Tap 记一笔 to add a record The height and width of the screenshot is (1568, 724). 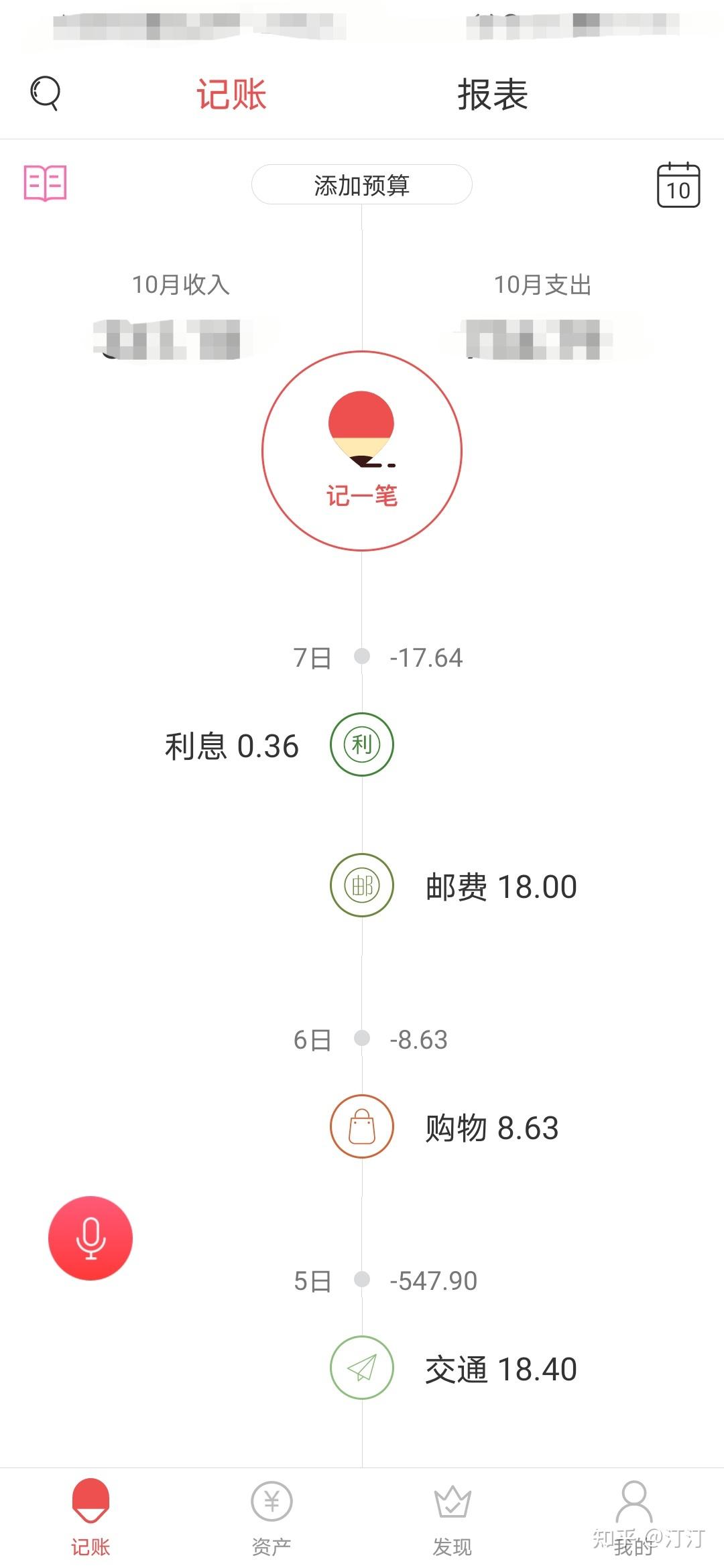click(362, 451)
